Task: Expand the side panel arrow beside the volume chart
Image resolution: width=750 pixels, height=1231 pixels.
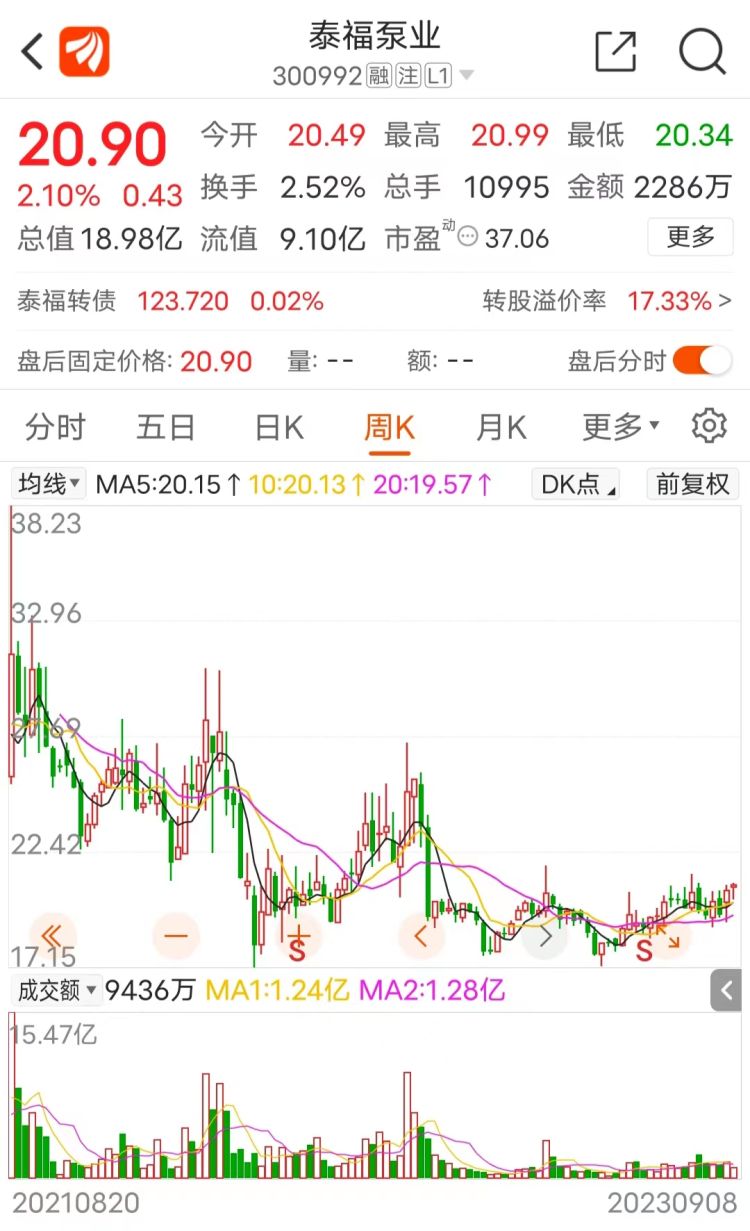Action: (x=728, y=991)
